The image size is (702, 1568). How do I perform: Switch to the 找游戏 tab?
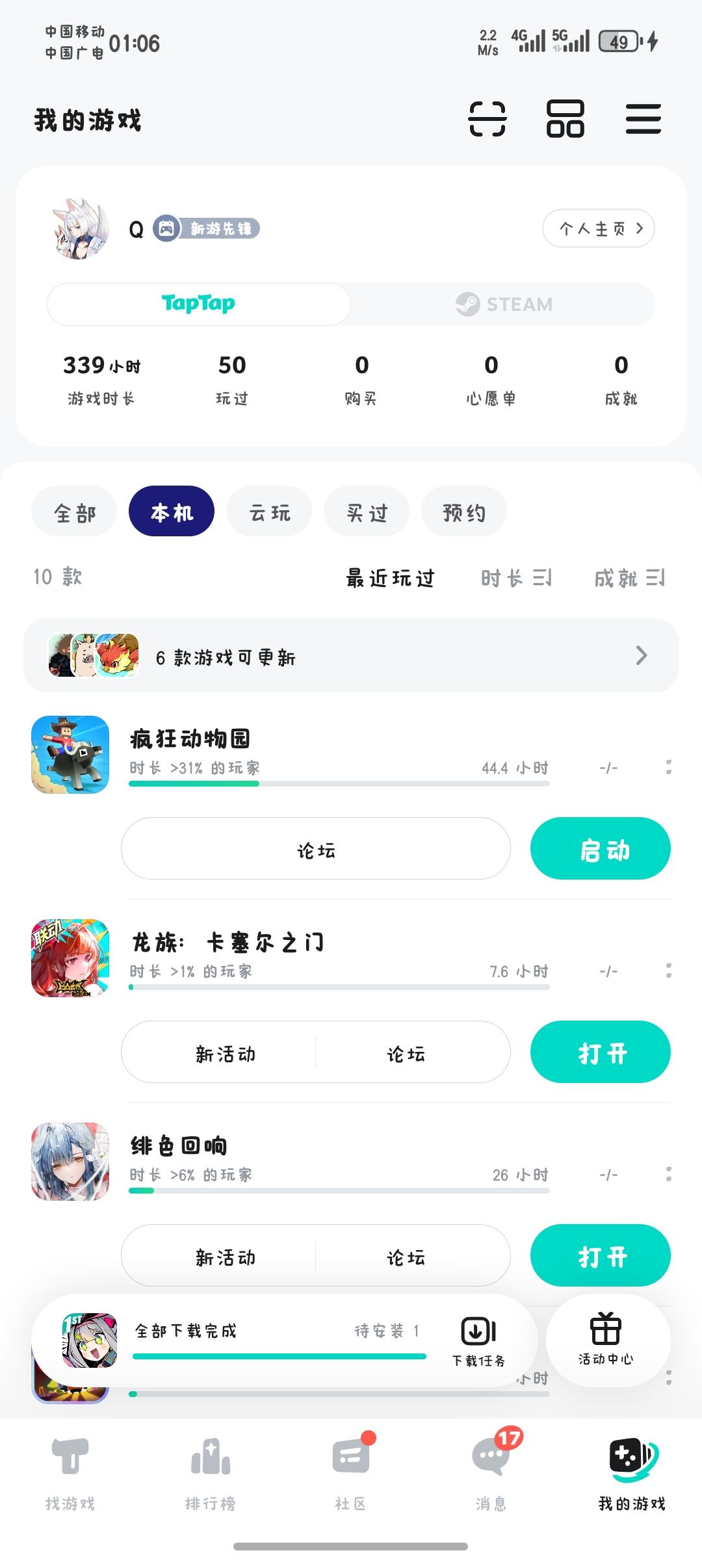pyautogui.click(x=70, y=1472)
